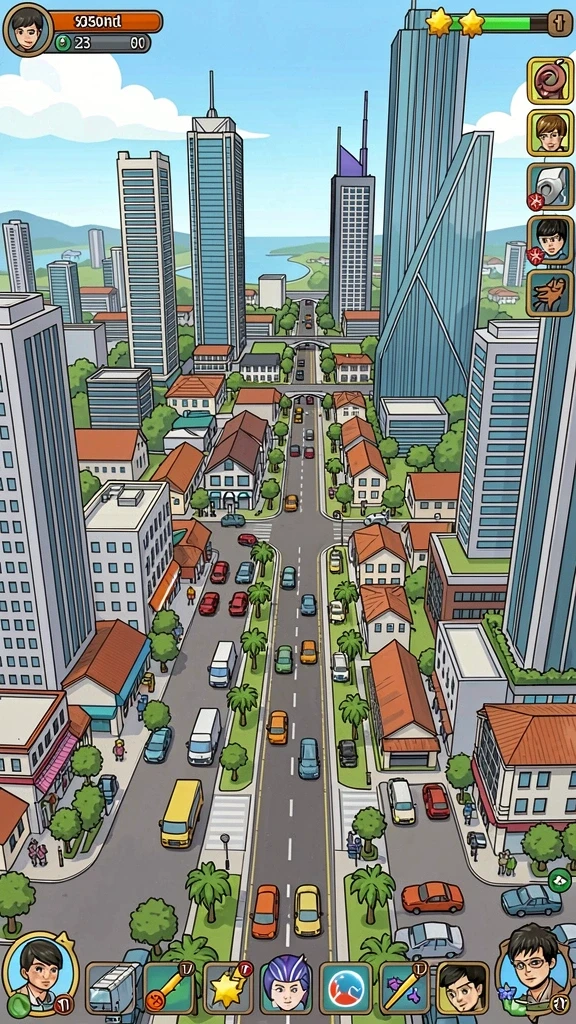The image size is (576, 1024).
Task: Select the snail character icon in the side panel
Action: 550,80
